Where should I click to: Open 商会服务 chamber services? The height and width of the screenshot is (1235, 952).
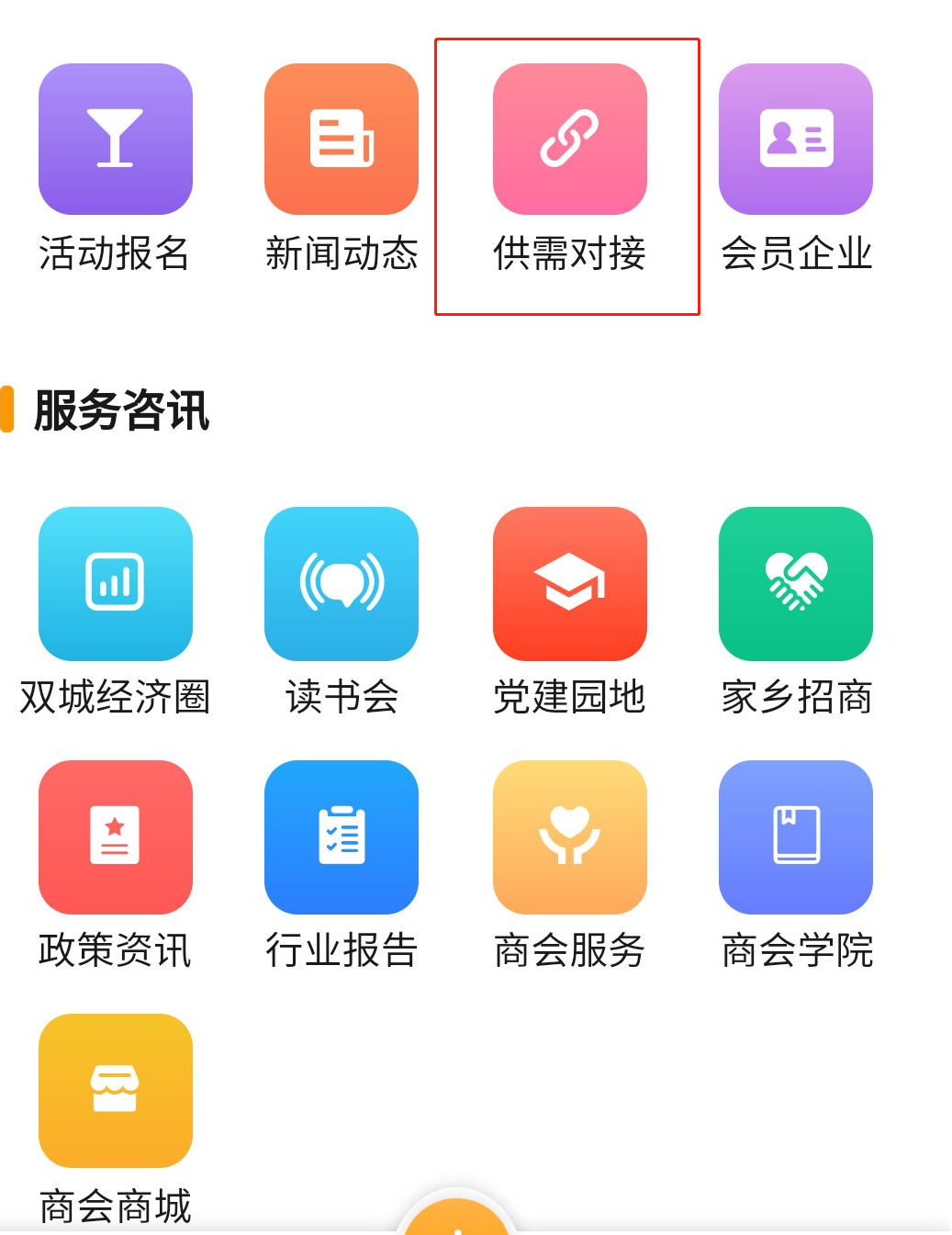[x=570, y=837]
